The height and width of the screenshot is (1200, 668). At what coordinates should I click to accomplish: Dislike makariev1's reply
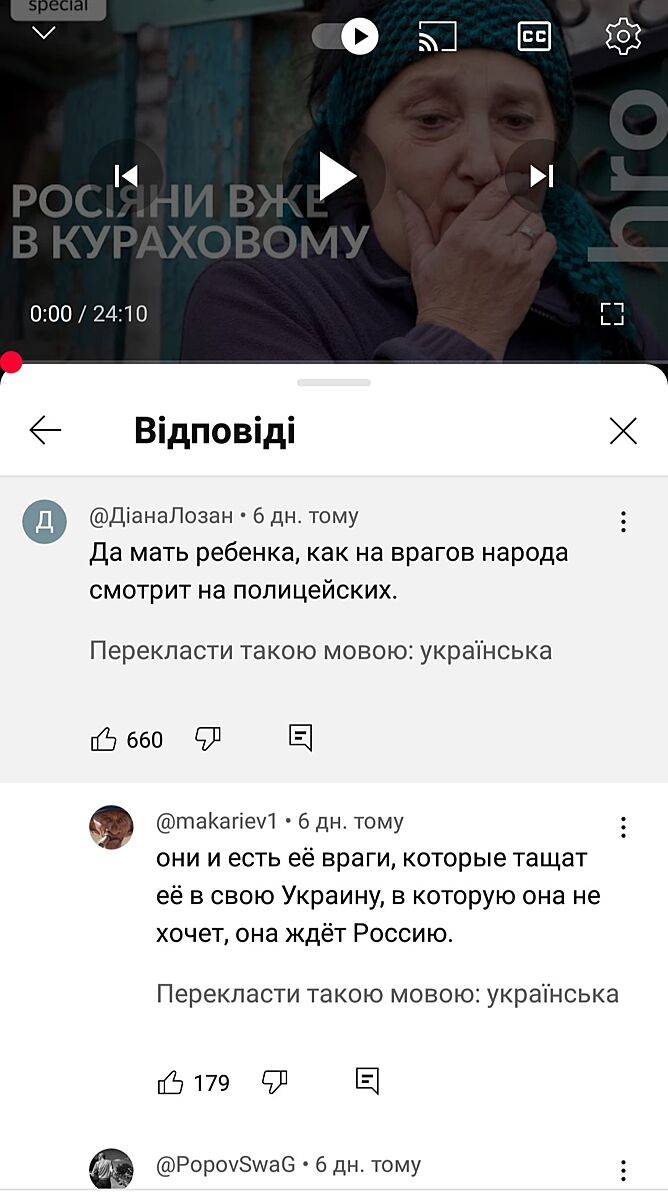[x=275, y=1082]
